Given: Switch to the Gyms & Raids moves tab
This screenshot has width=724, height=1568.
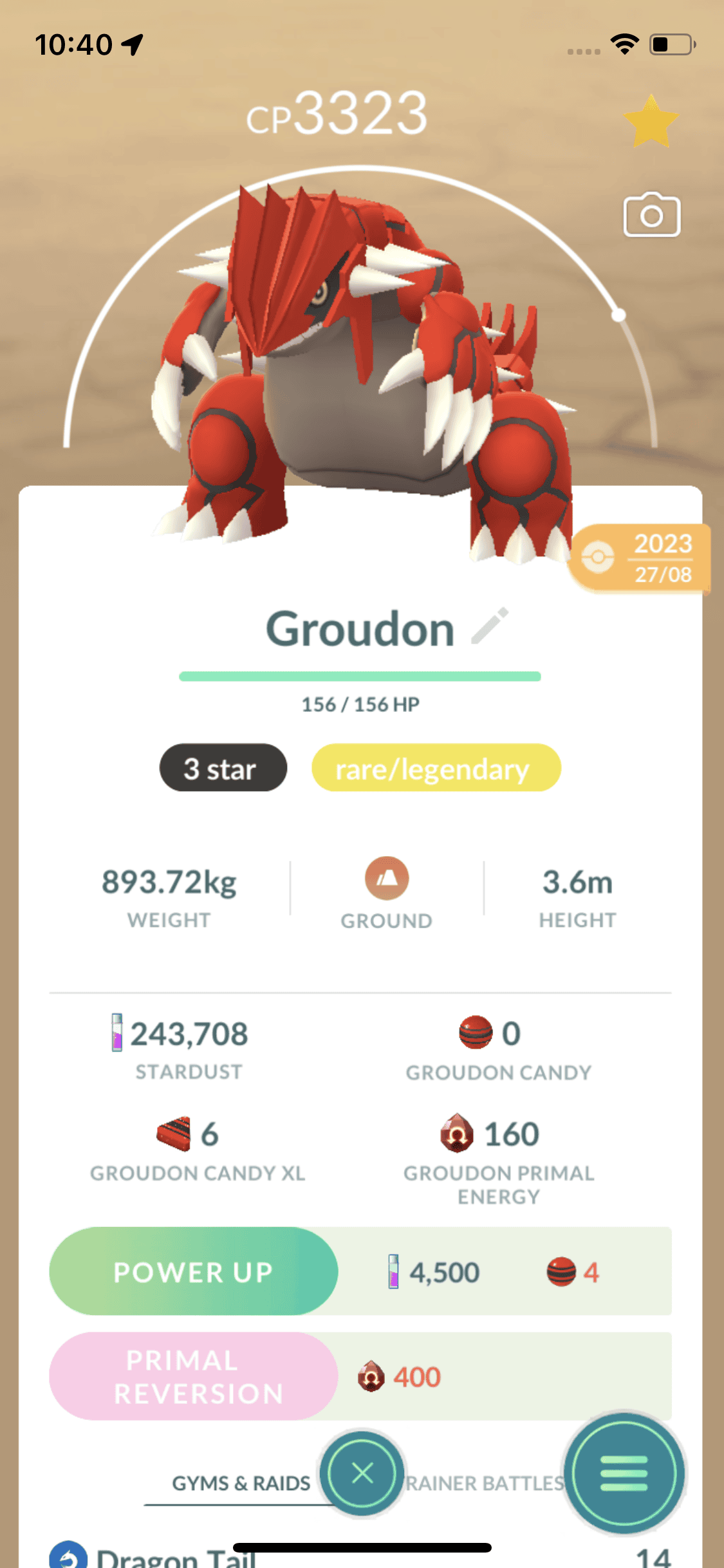Looking at the screenshot, I should coord(241,1483).
